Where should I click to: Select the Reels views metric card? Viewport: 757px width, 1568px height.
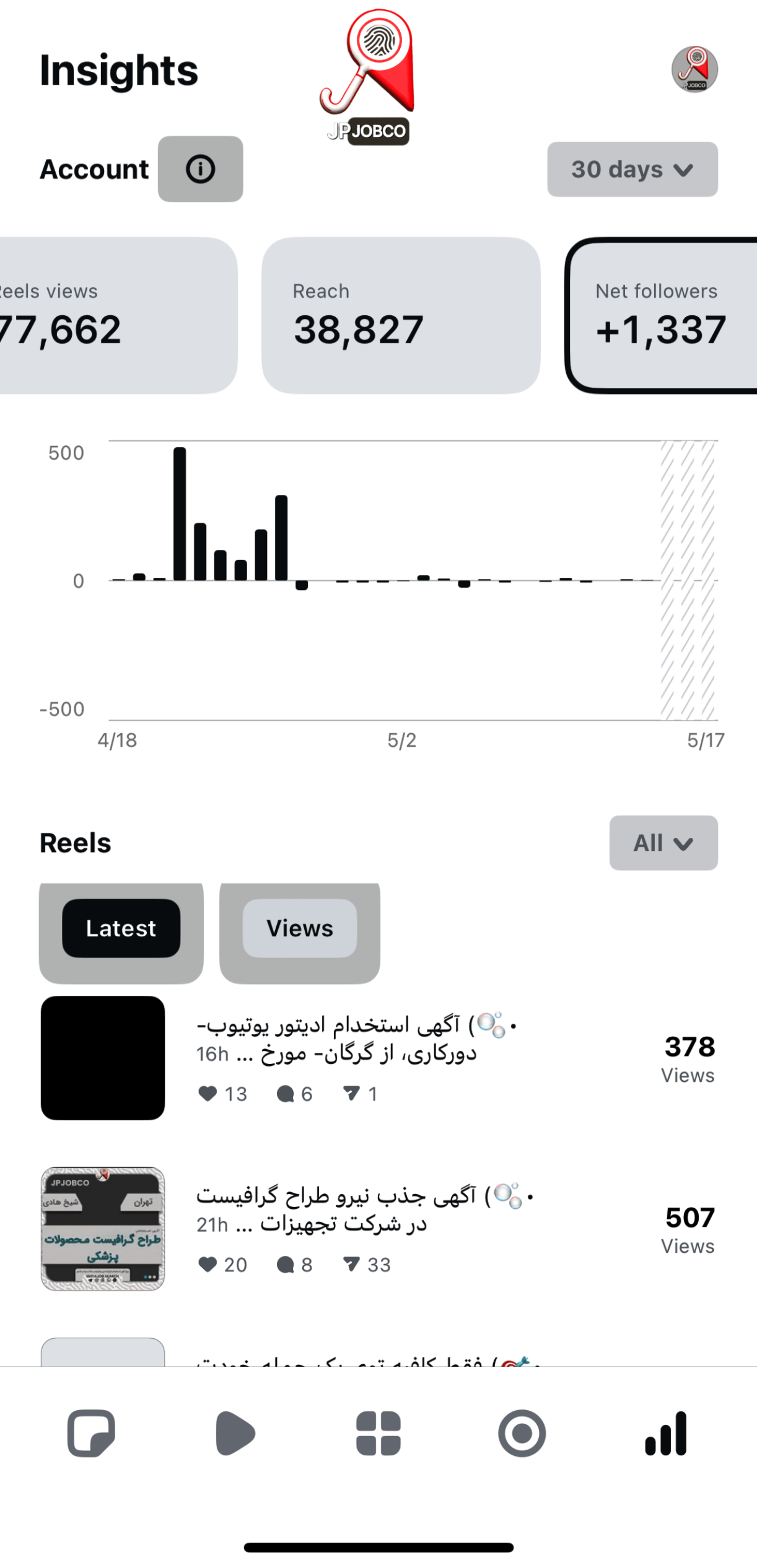pos(112,315)
